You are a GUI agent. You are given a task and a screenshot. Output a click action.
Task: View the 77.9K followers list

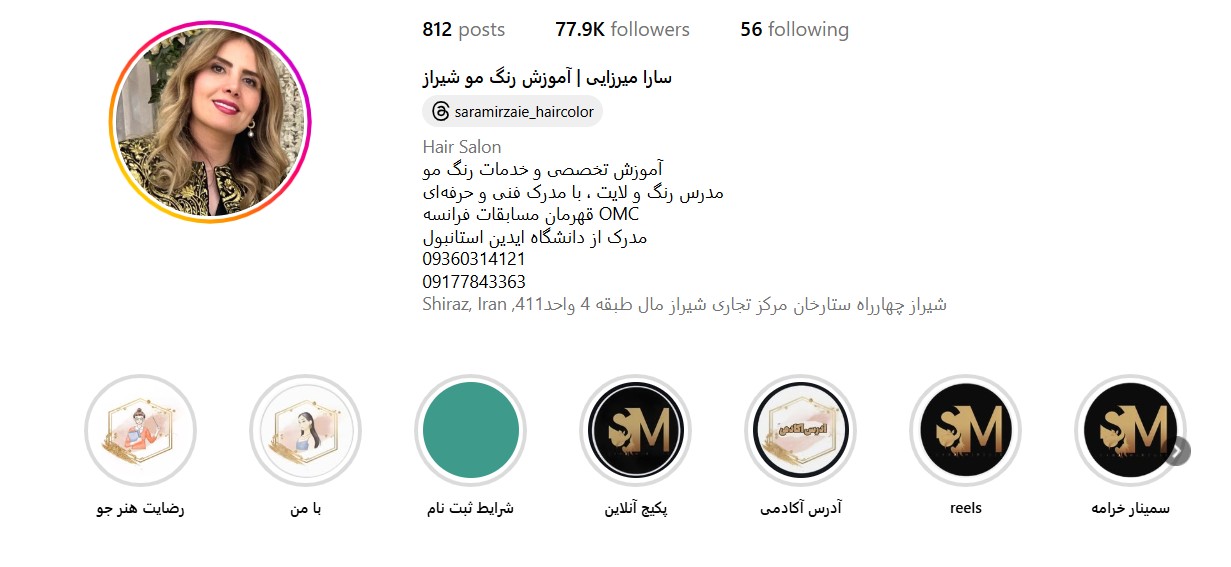point(622,30)
